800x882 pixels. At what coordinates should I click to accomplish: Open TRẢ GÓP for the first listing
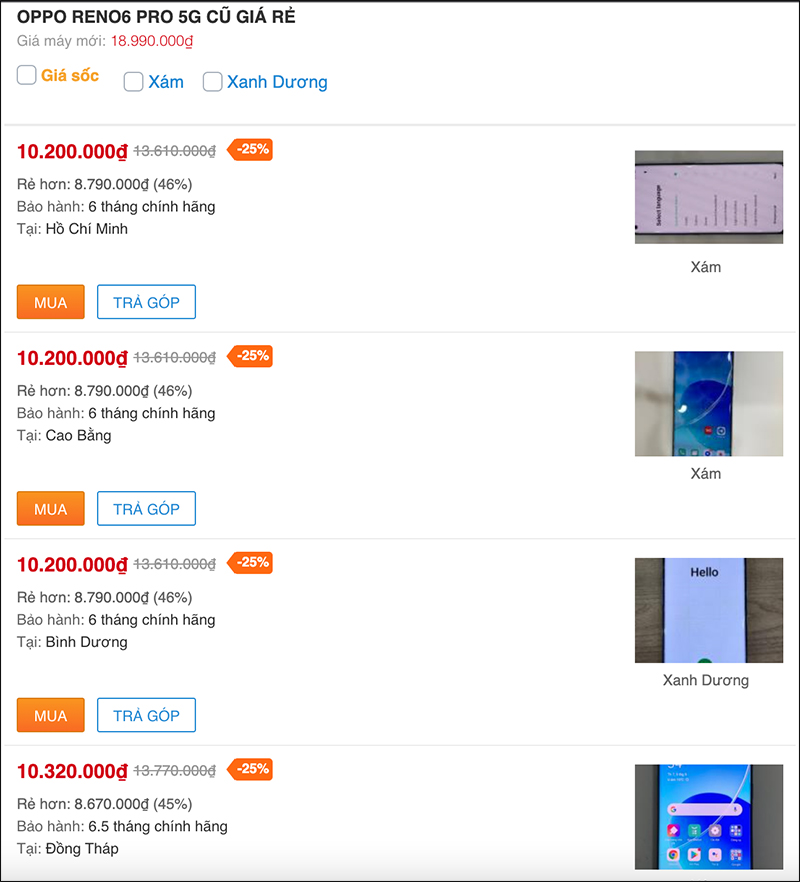[x=146, y=301]
